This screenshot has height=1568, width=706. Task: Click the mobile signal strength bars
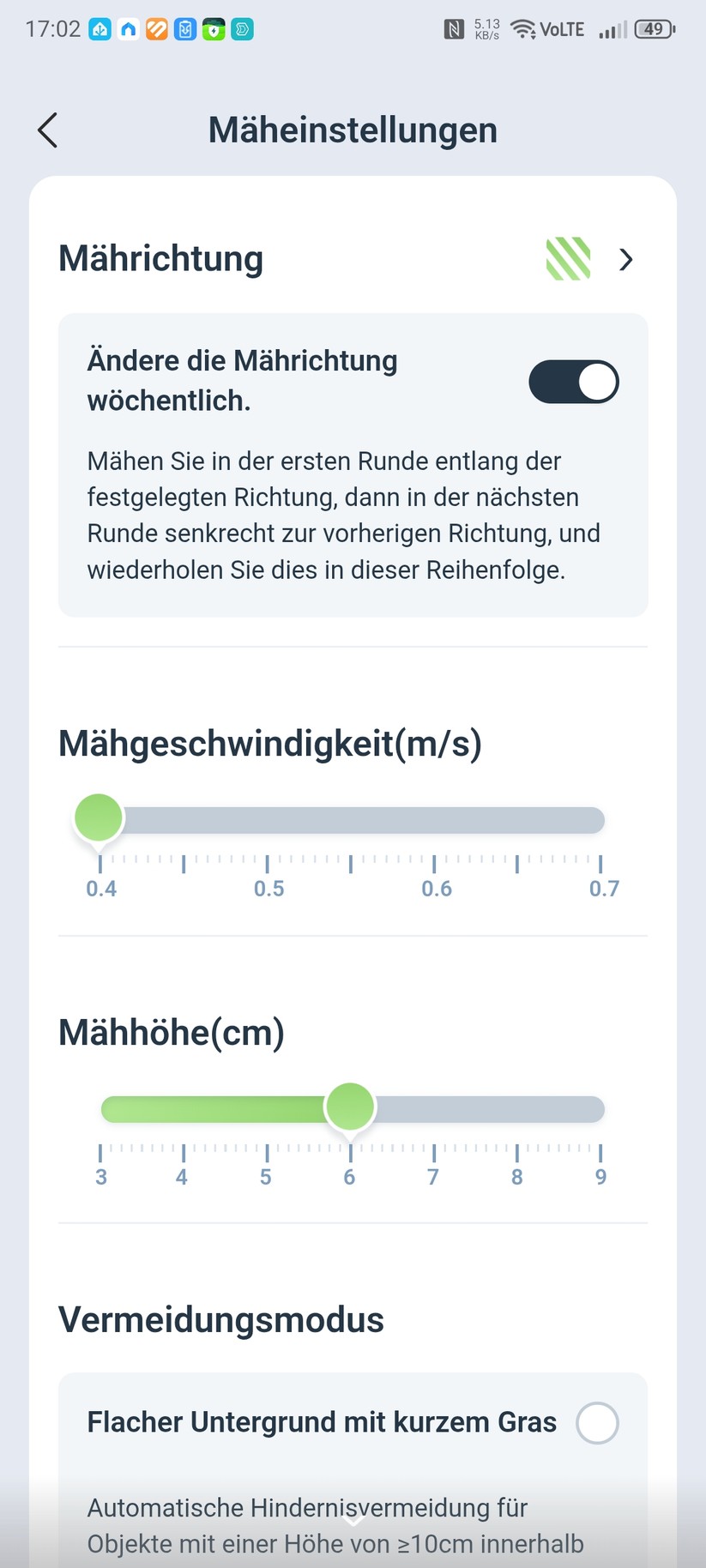pos(611,28)
